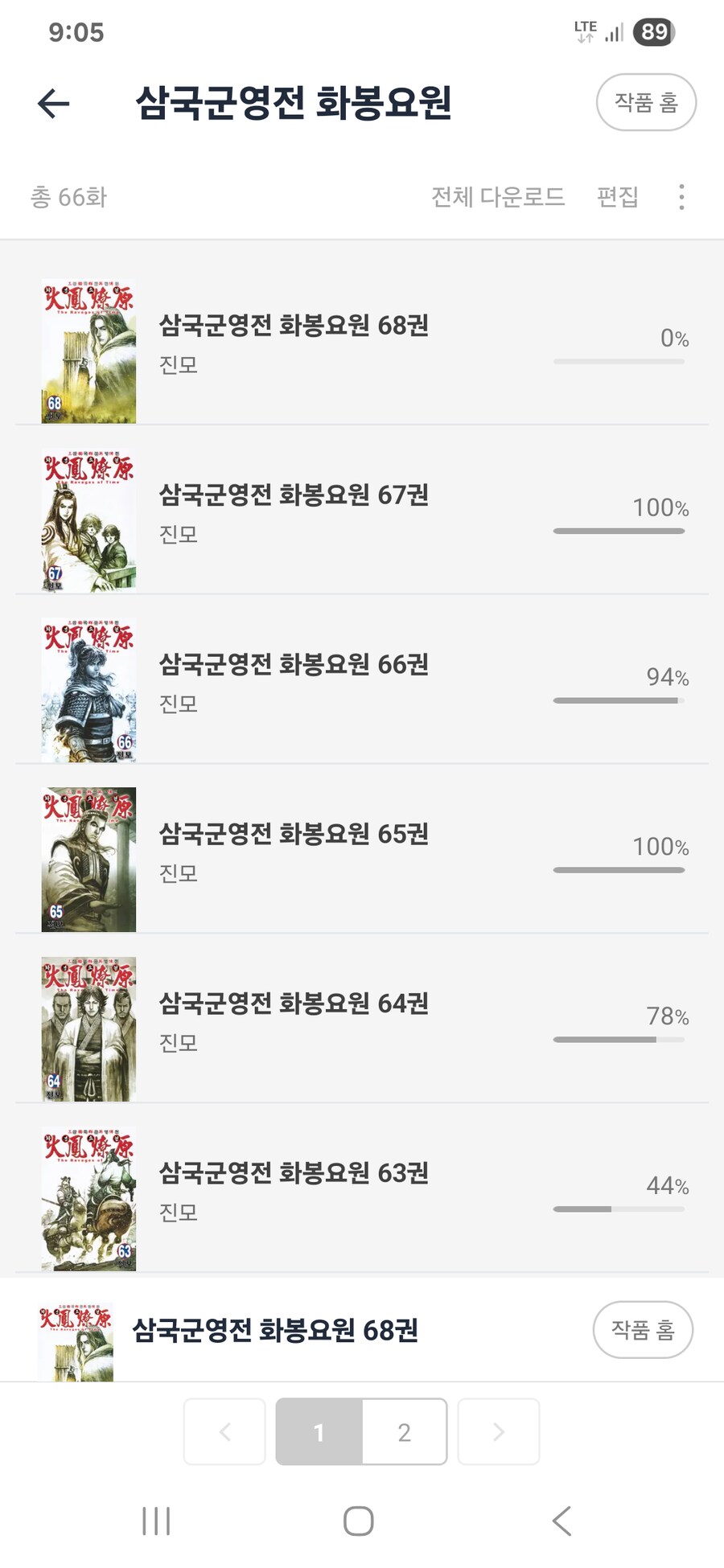Tap the next page arrow
The image size is (724, 1568).
(498, 1432)
